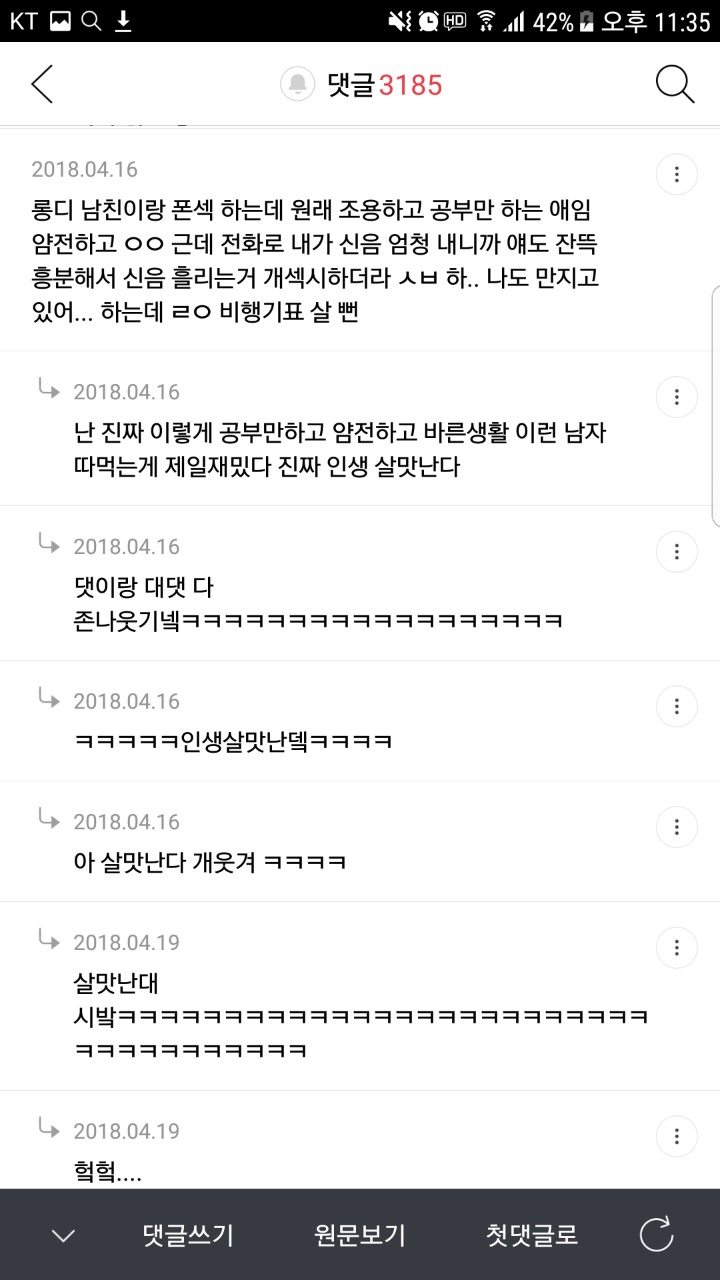Screen dimensions: 720x1280
Task: Jump to the first comment with 첫댓글로
Action: click(x=532, y=1235)
